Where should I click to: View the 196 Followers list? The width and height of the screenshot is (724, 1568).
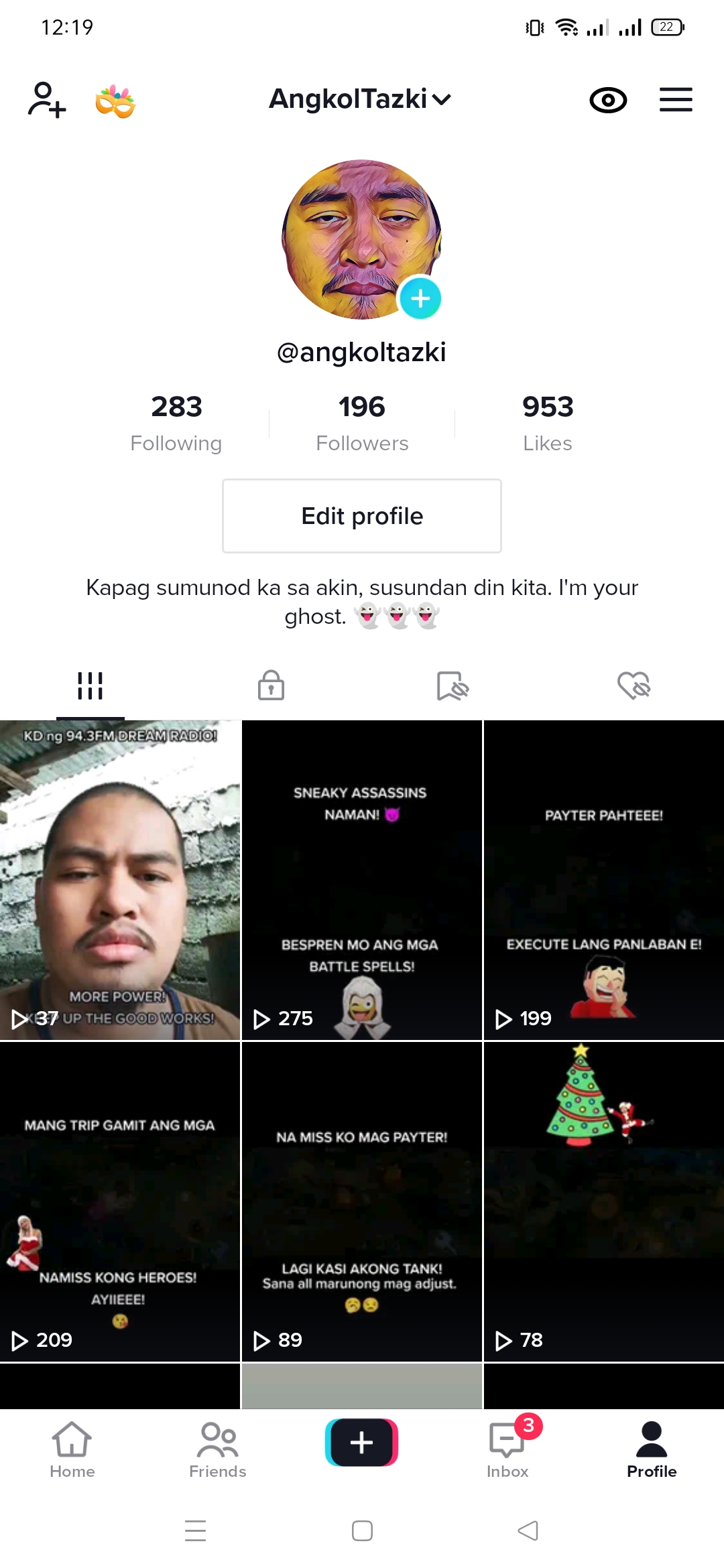tap(362, 422)
